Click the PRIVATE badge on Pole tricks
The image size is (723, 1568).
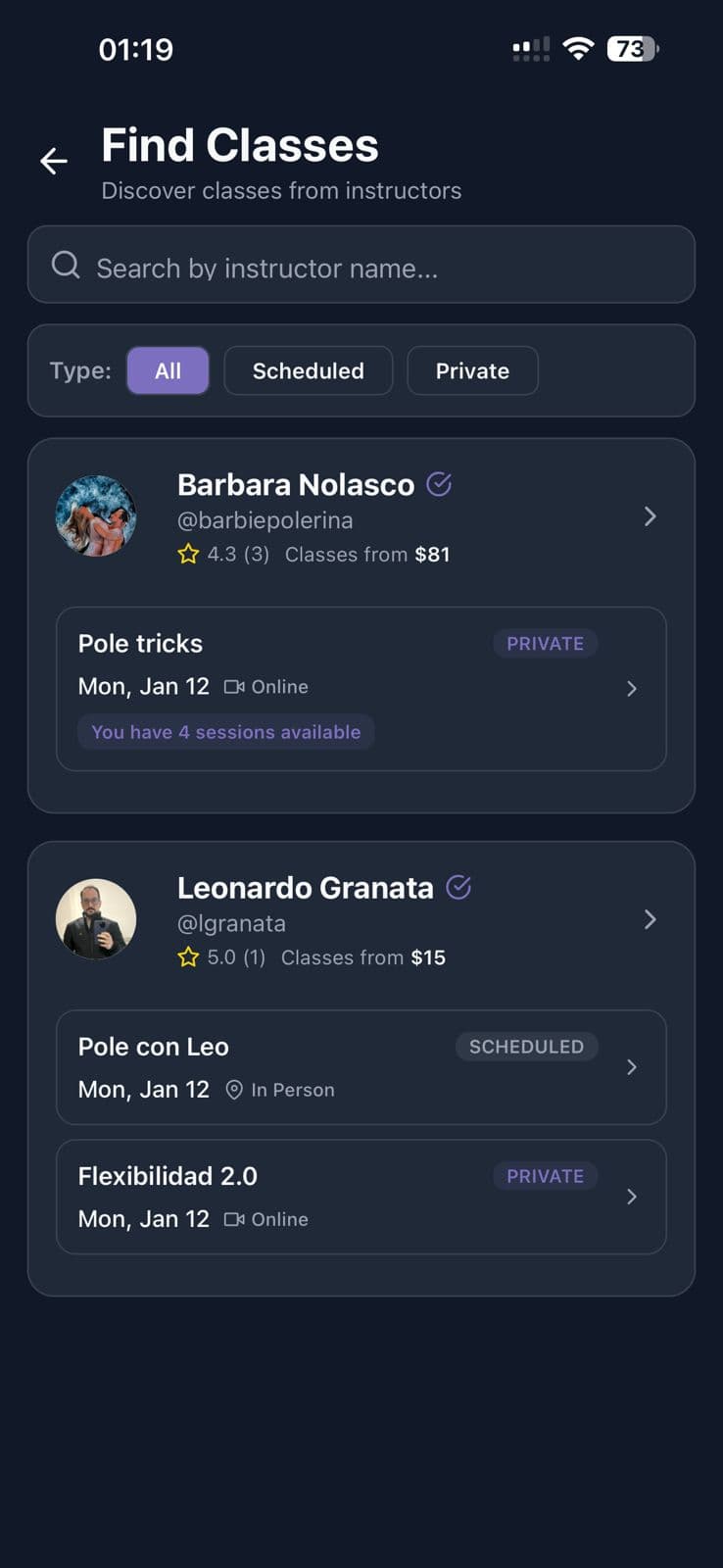[x=545, y=643]
